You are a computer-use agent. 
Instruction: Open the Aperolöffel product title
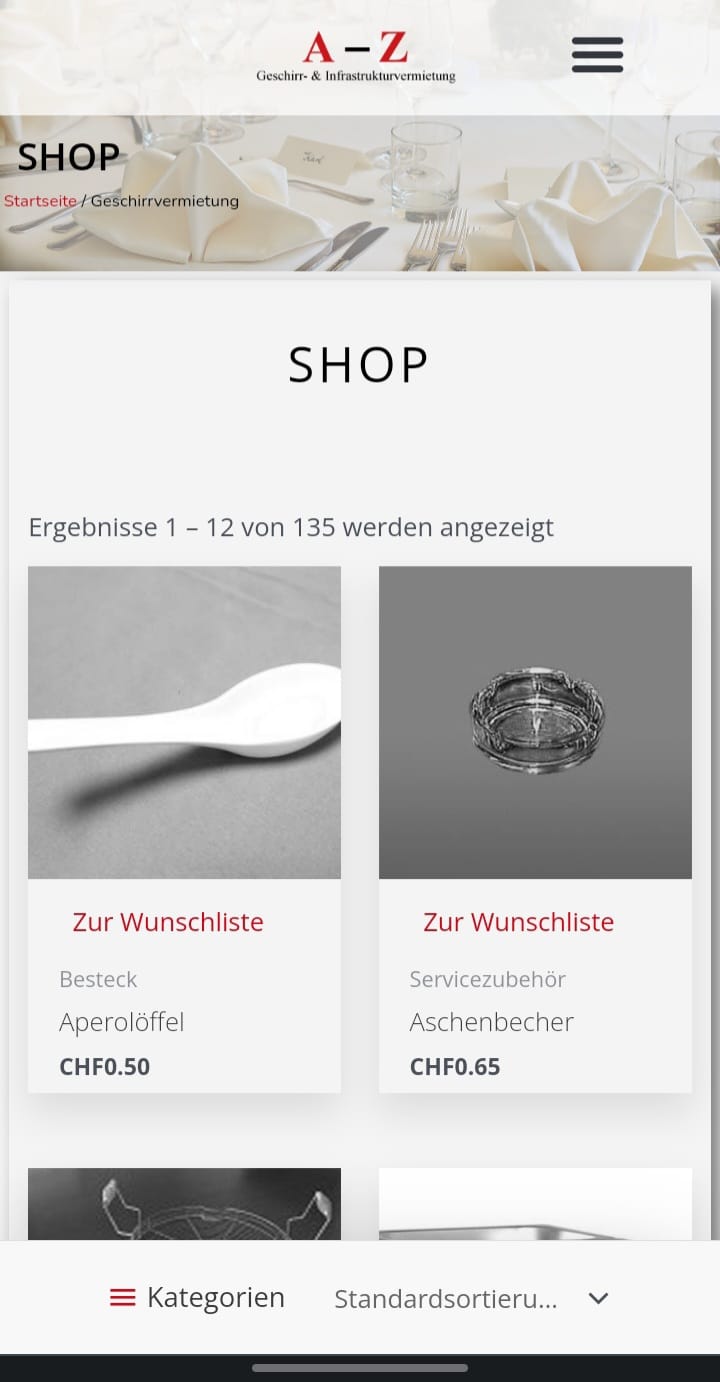coord(122,1022)
